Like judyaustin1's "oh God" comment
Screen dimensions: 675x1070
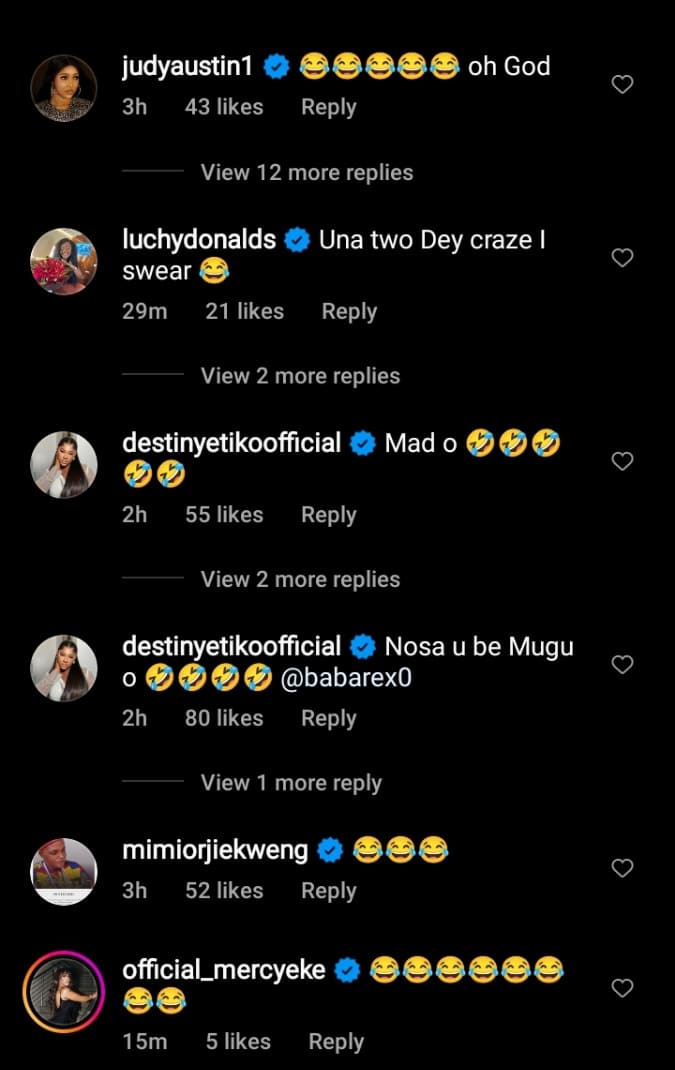tap(622, 85)
